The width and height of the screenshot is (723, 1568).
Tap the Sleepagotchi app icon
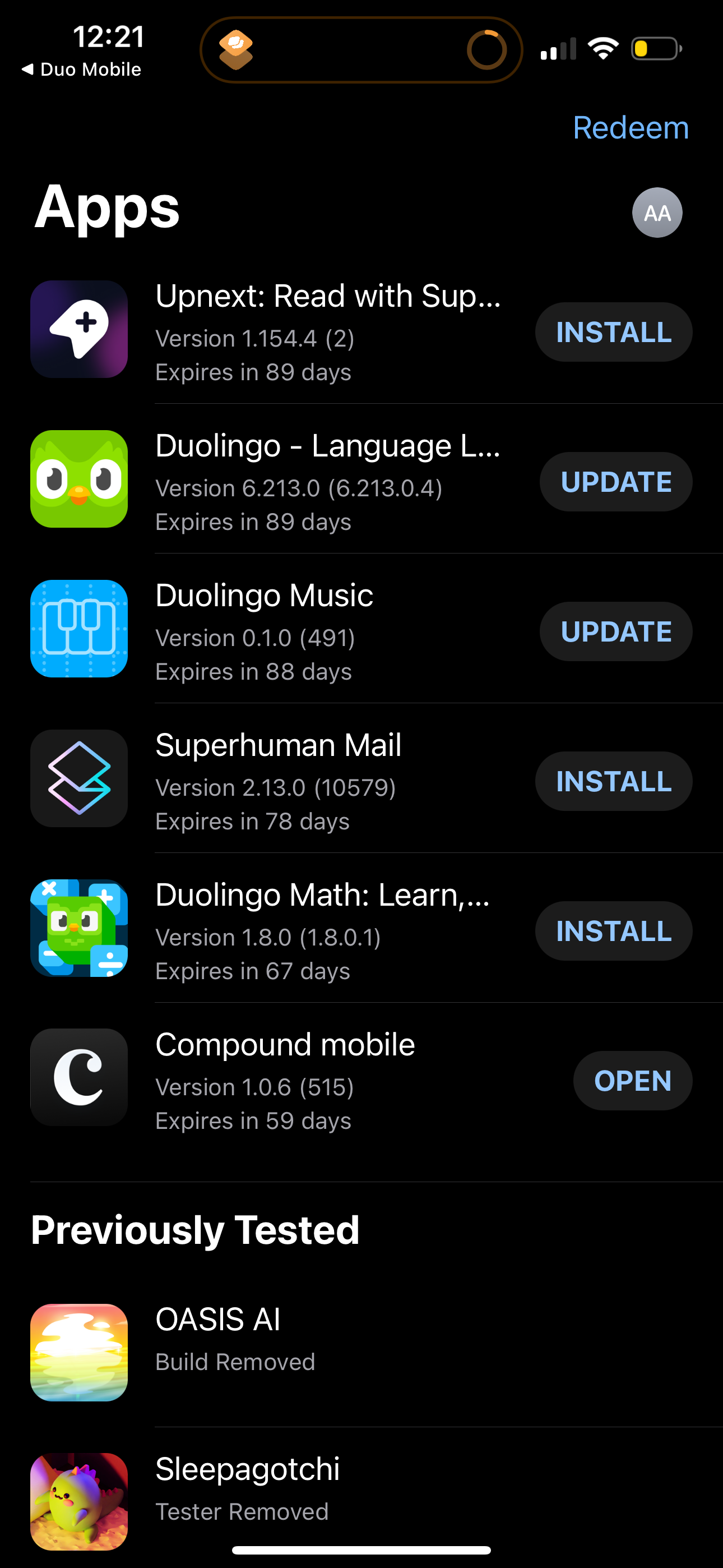tap(78, 1502)
